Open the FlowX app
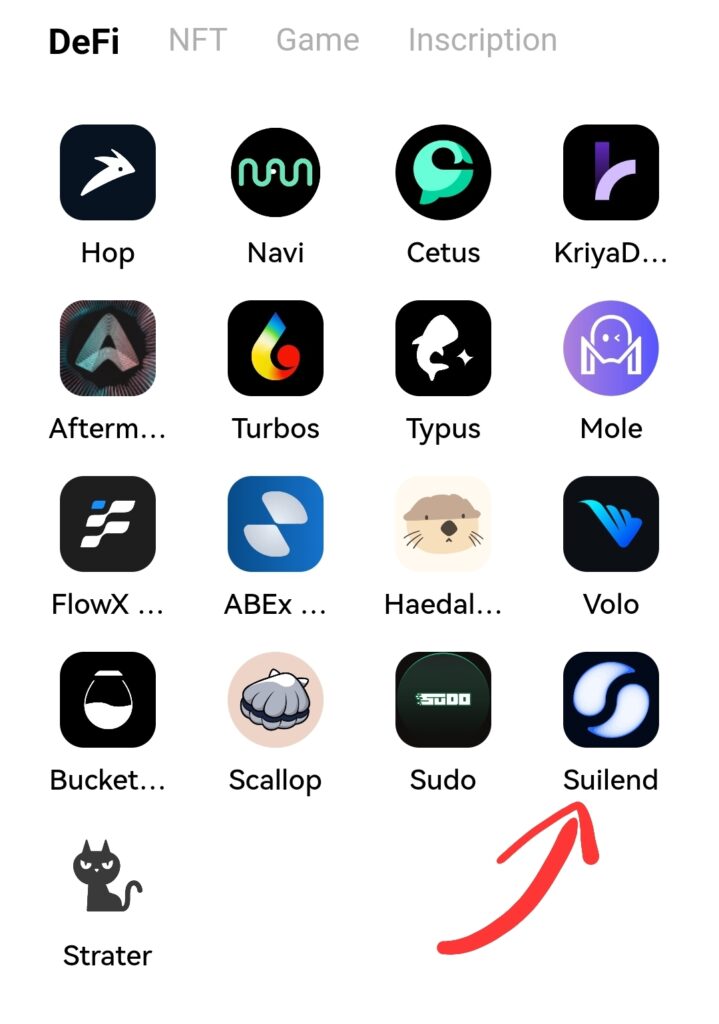The height and width of the screenshot is (1024, 719). pyautogui.click(x=108, y=524)
